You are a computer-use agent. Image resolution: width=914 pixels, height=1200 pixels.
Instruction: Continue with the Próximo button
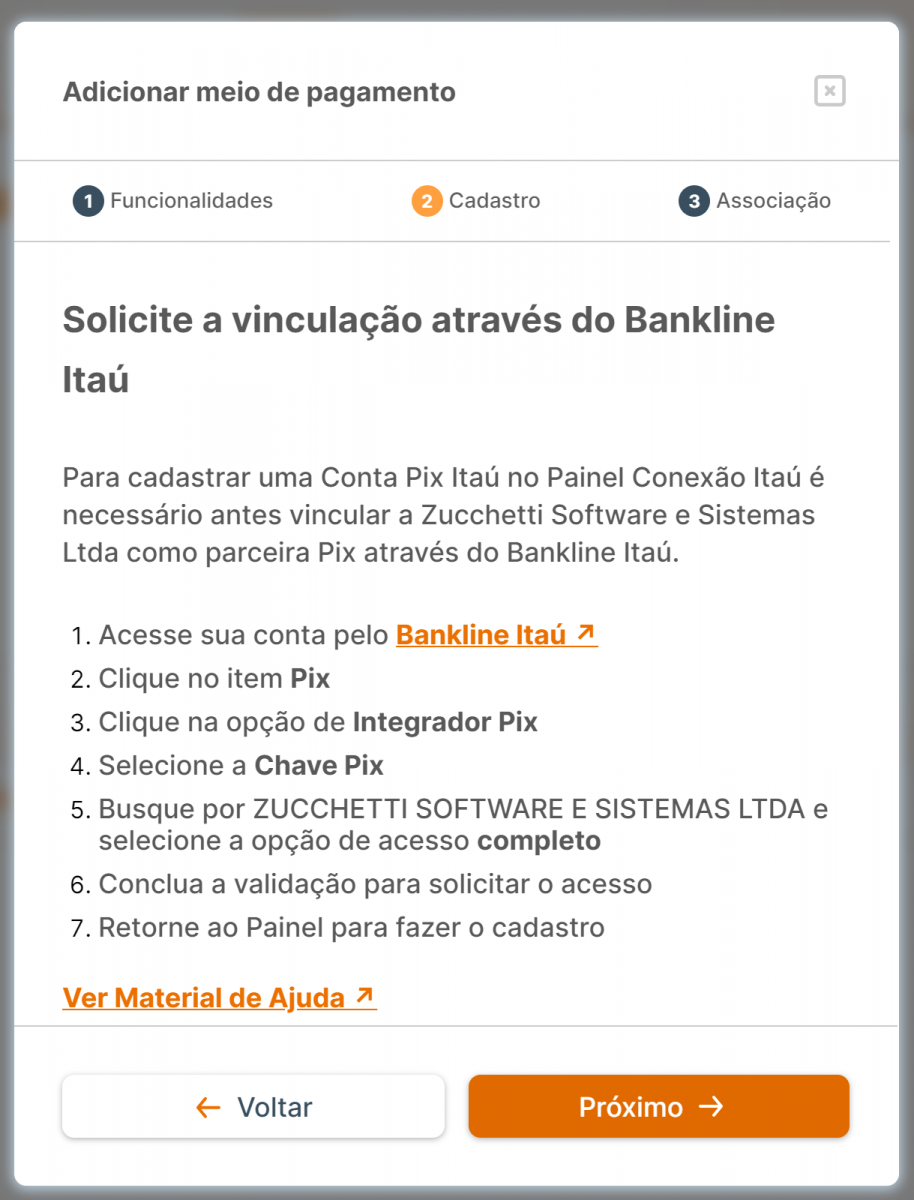[x=658, y=1106]
